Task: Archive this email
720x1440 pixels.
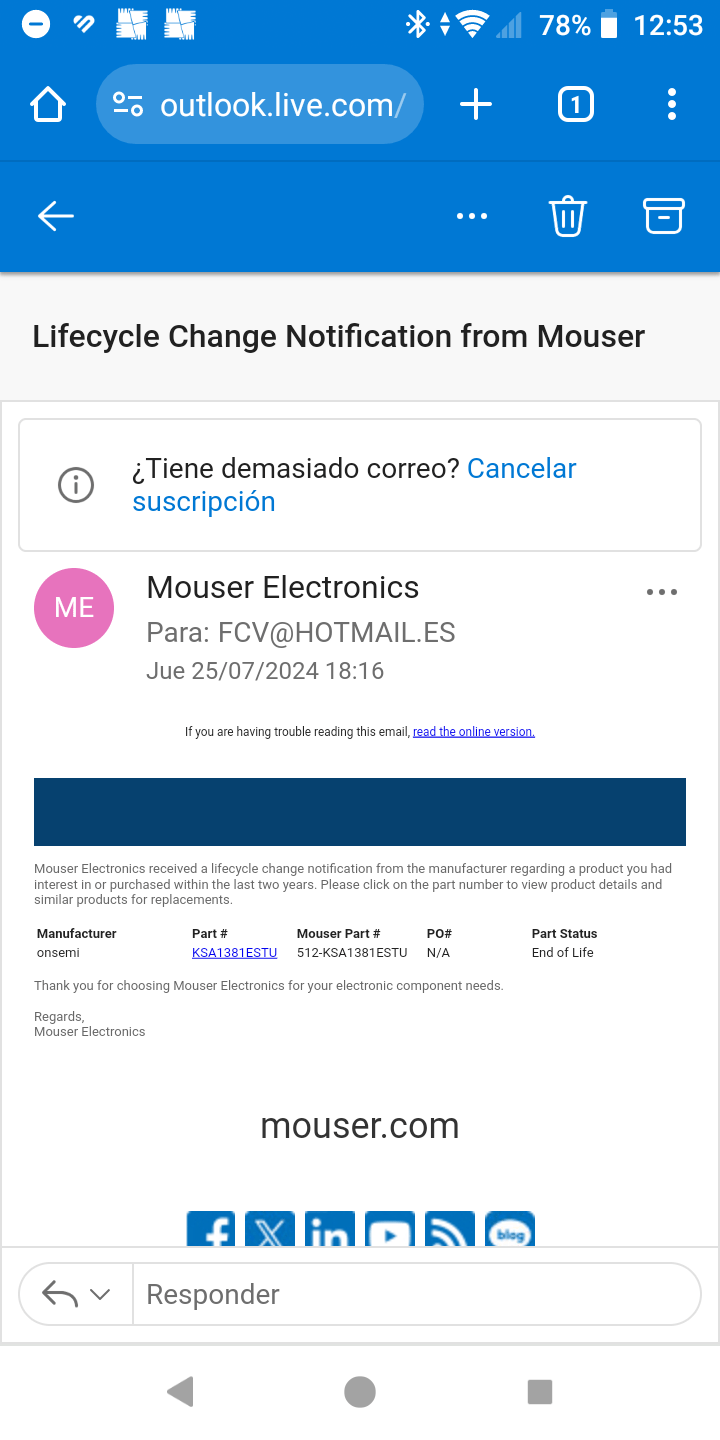Action: 663,216
